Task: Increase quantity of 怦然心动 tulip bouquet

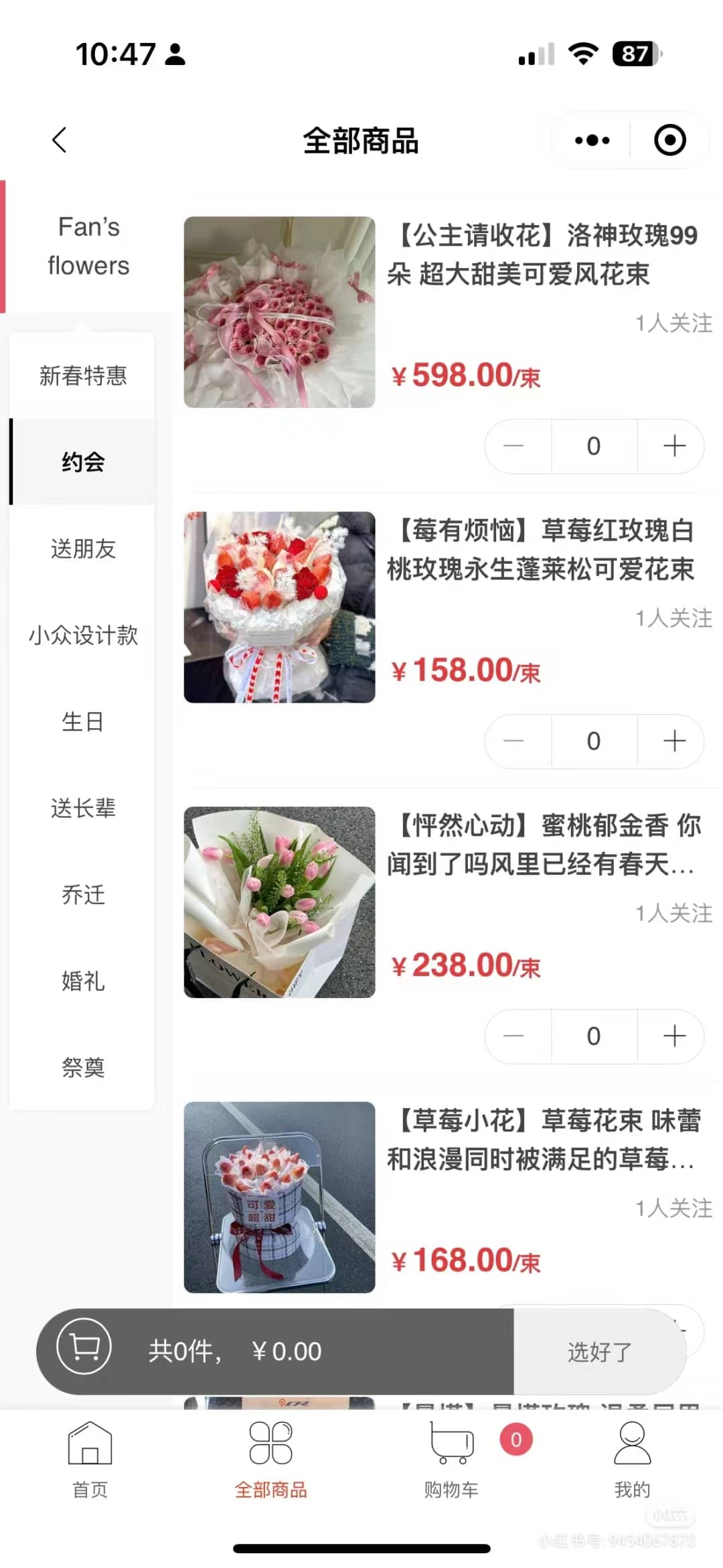Action: [673, 1036]
